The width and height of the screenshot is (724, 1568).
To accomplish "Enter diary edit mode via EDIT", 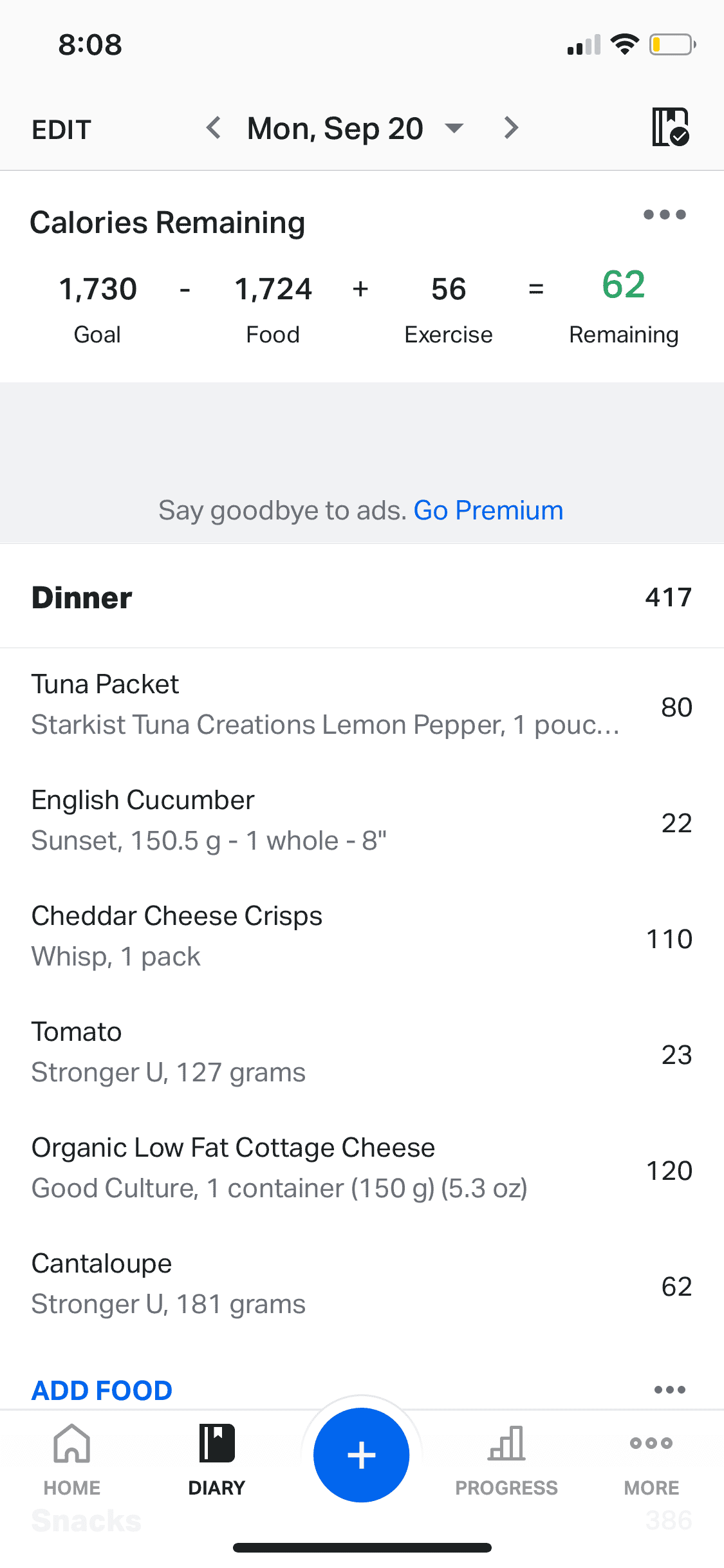I will (60, 129).
